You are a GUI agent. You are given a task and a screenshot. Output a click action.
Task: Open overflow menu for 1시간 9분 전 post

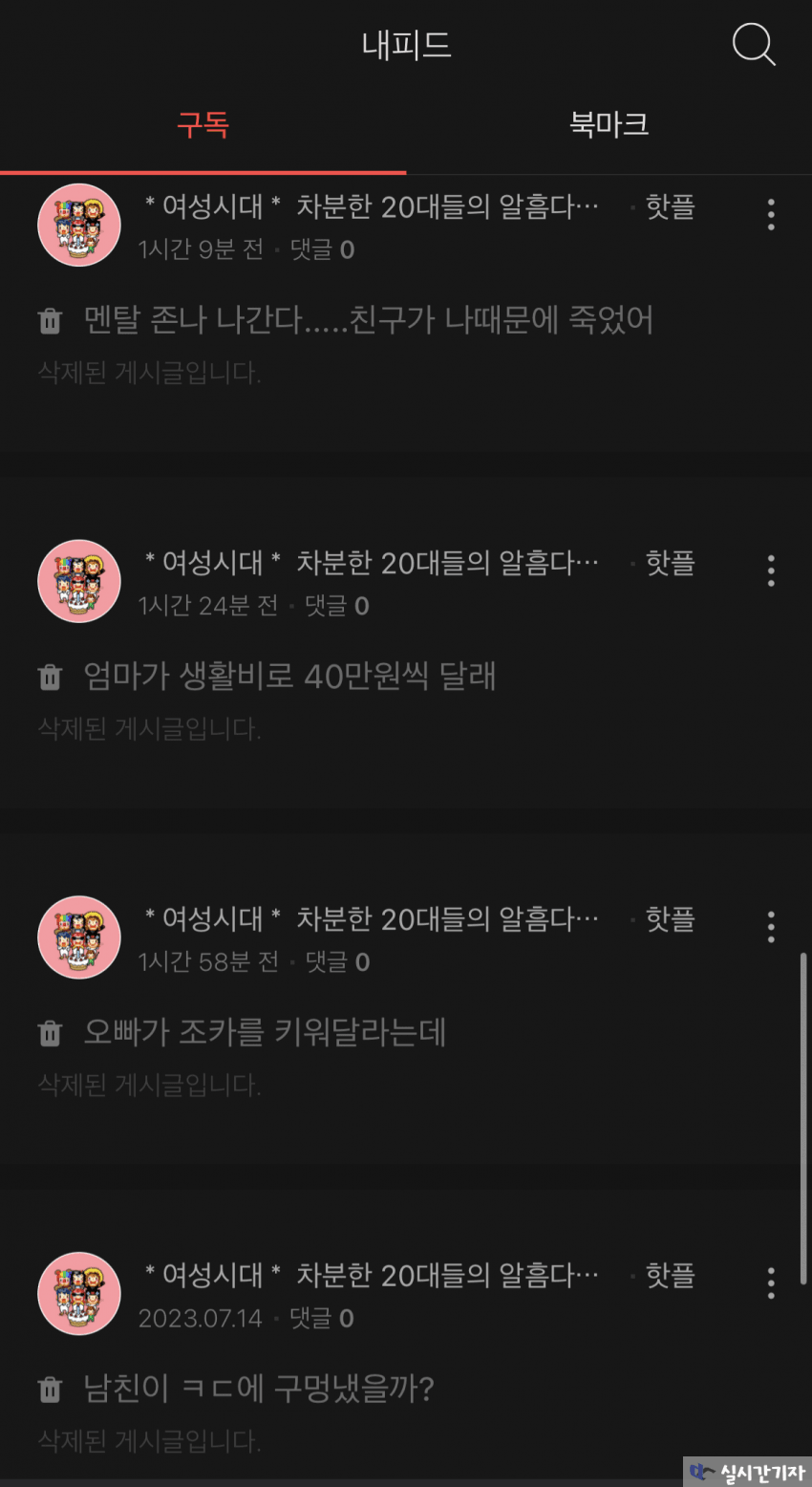(771, 214)
